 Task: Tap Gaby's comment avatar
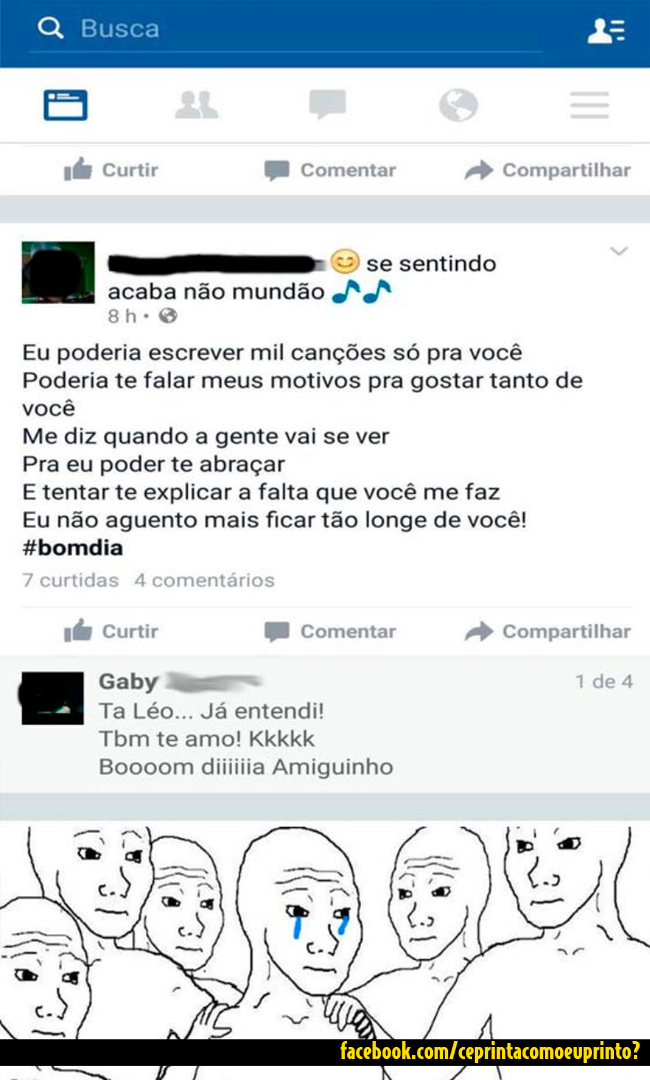[x=52, y=698]
